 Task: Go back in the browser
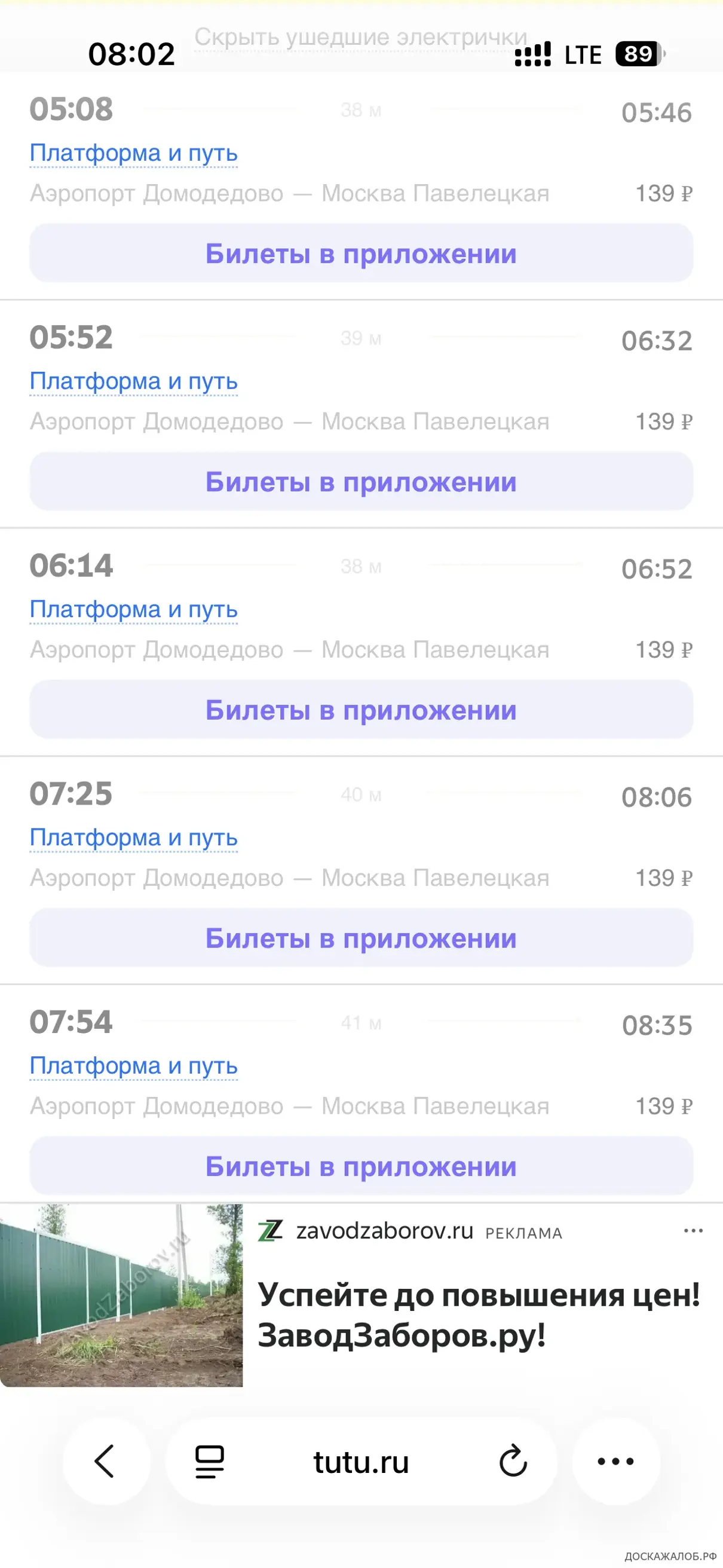106,1461
